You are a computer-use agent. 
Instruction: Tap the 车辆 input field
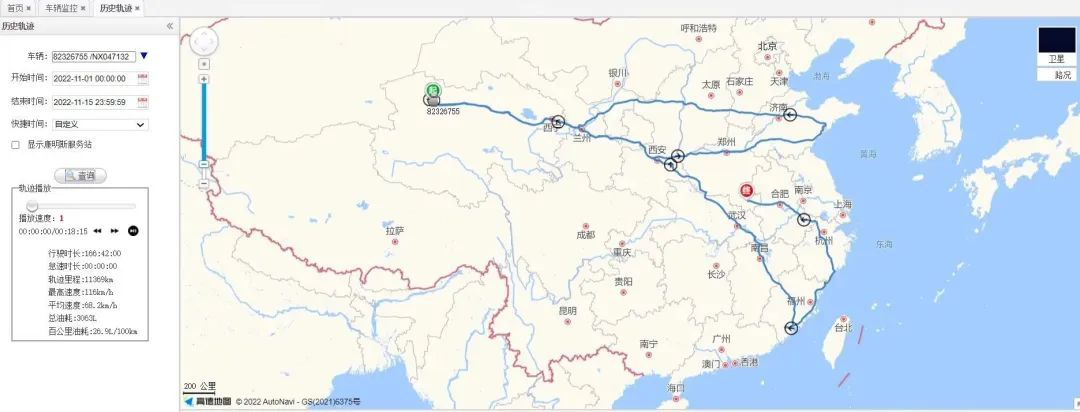click(92, 56)
